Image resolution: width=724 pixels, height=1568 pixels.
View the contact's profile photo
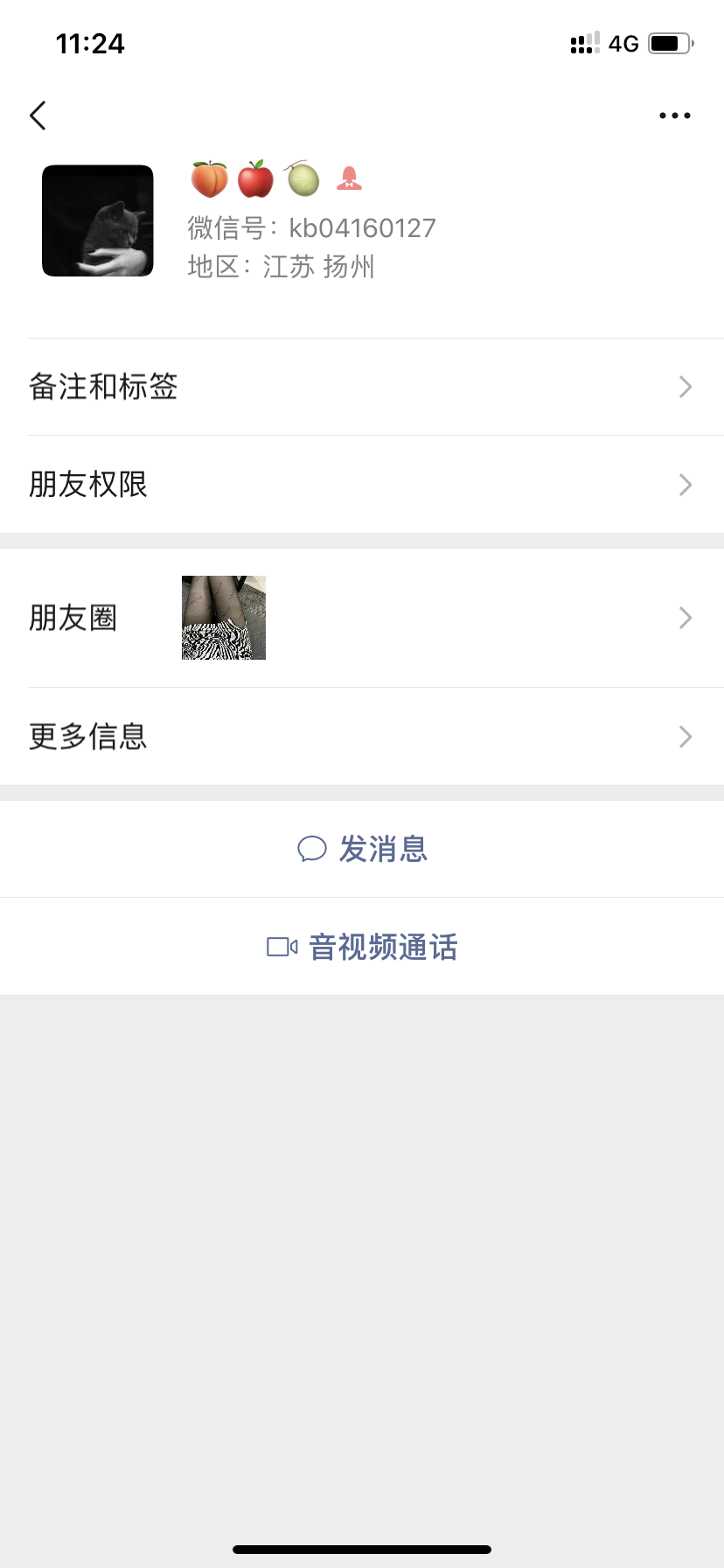pyautogui.click(x=98, y=220)
